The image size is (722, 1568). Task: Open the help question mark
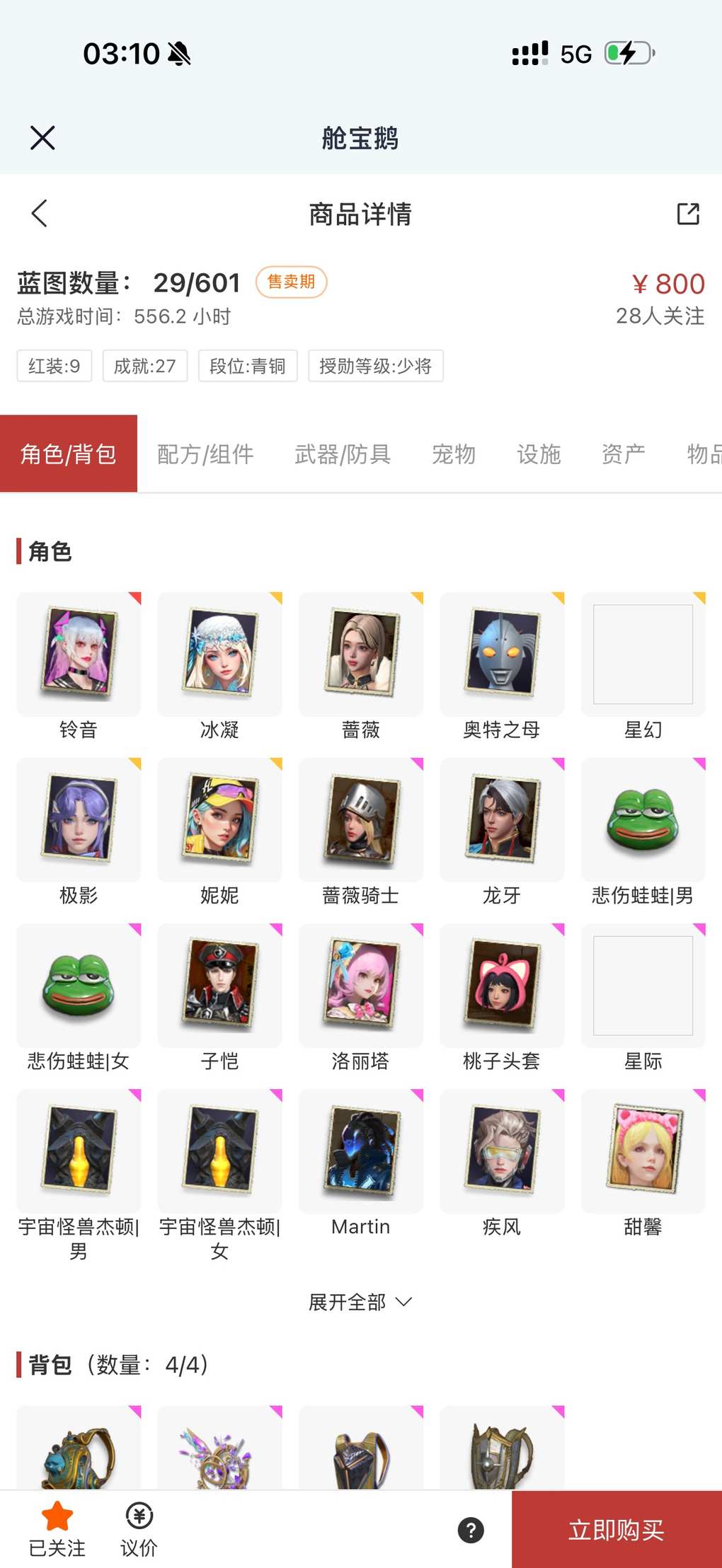[471, 1530]
